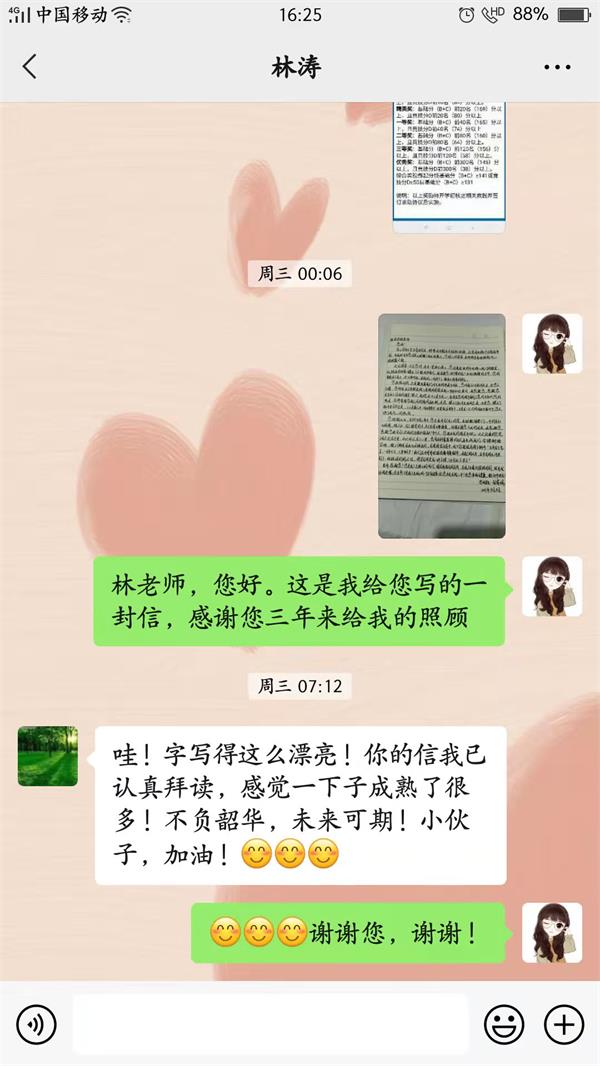Go back from the 林涛 chat
This screenshot has height=1066, width=600.
point(30,67)
